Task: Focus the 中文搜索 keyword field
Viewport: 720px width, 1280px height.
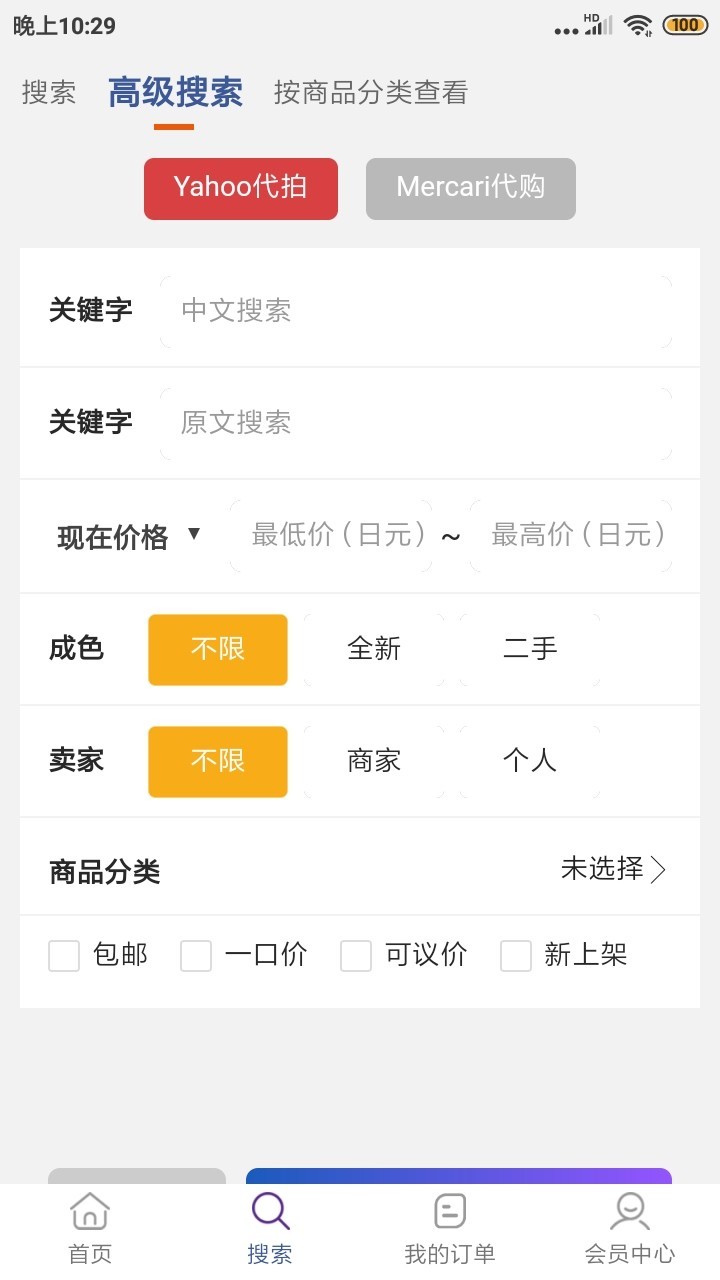Action: [x=415, y=311]
